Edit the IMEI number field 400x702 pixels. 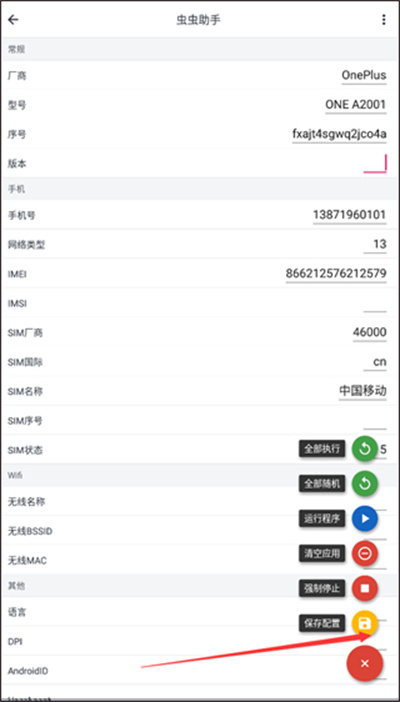(336, 274)
